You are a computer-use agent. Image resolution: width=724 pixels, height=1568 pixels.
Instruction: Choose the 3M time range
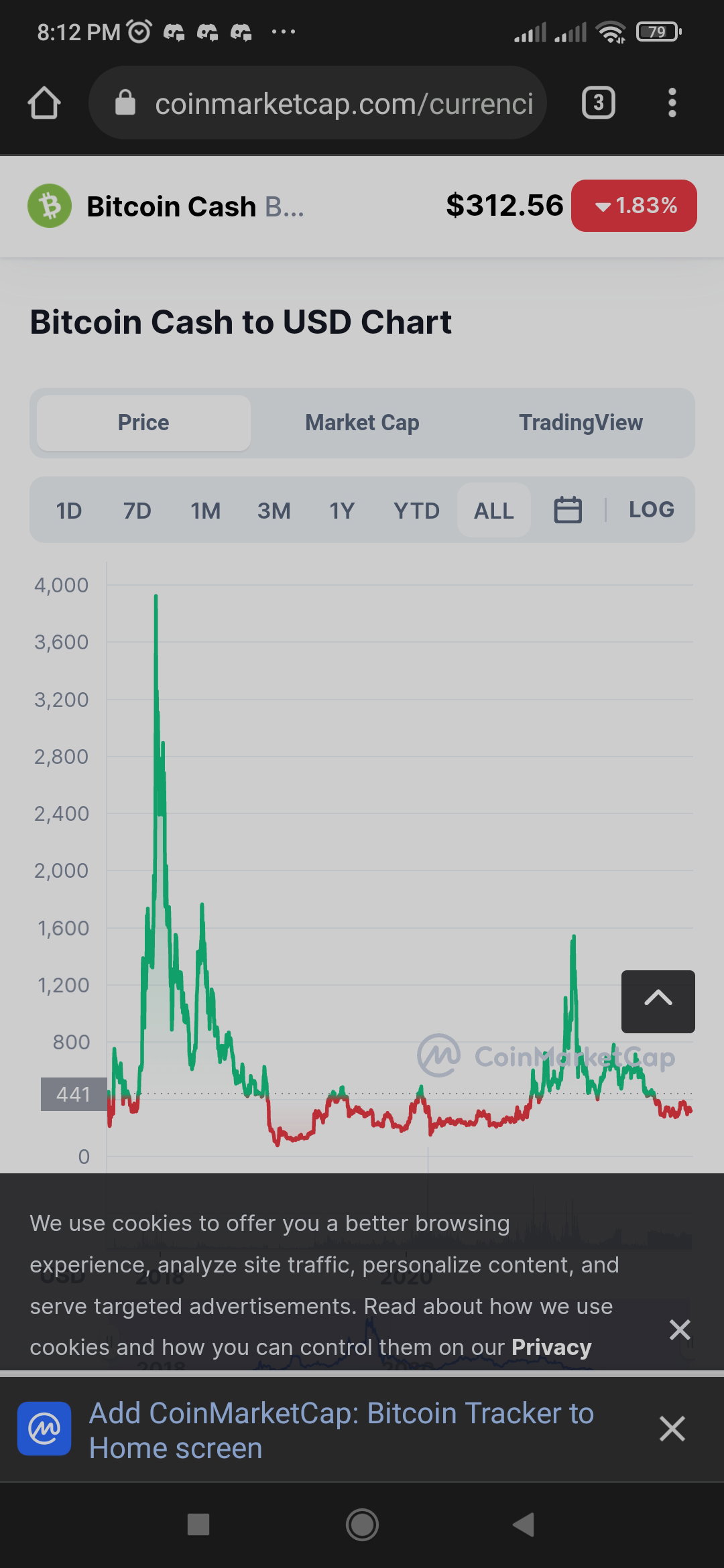click(x=274, y=511)
